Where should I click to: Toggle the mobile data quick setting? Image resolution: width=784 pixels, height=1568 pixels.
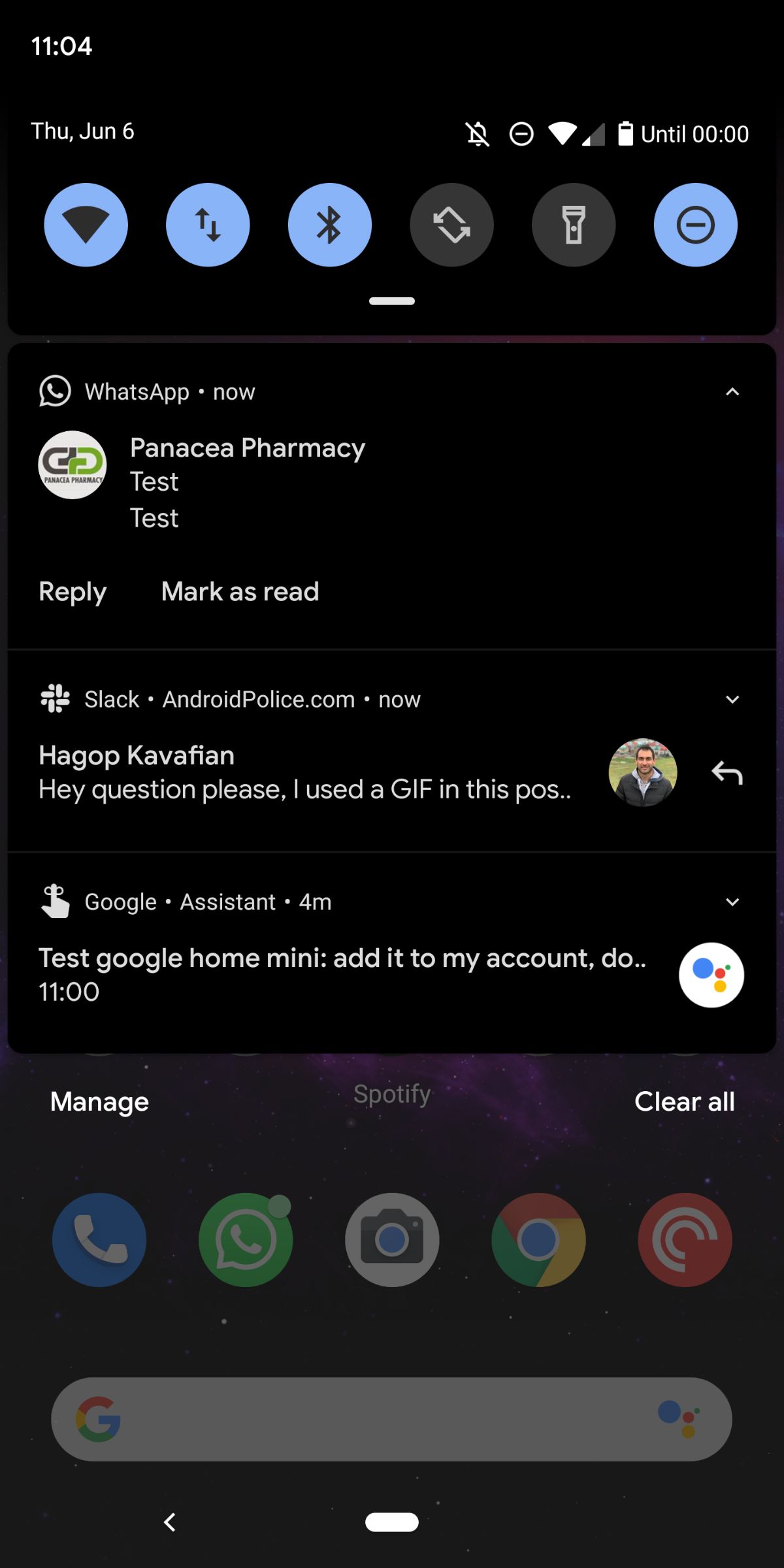208,225
